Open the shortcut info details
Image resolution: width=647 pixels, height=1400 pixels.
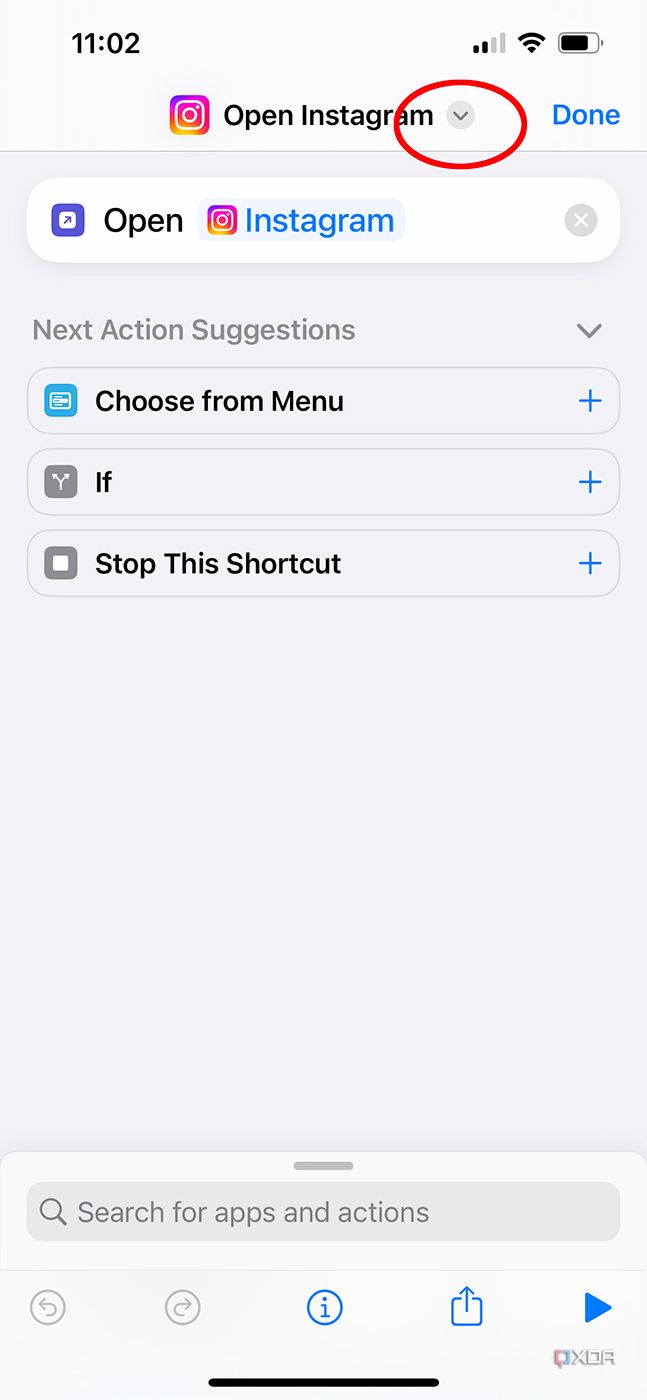coord(324,1307)
